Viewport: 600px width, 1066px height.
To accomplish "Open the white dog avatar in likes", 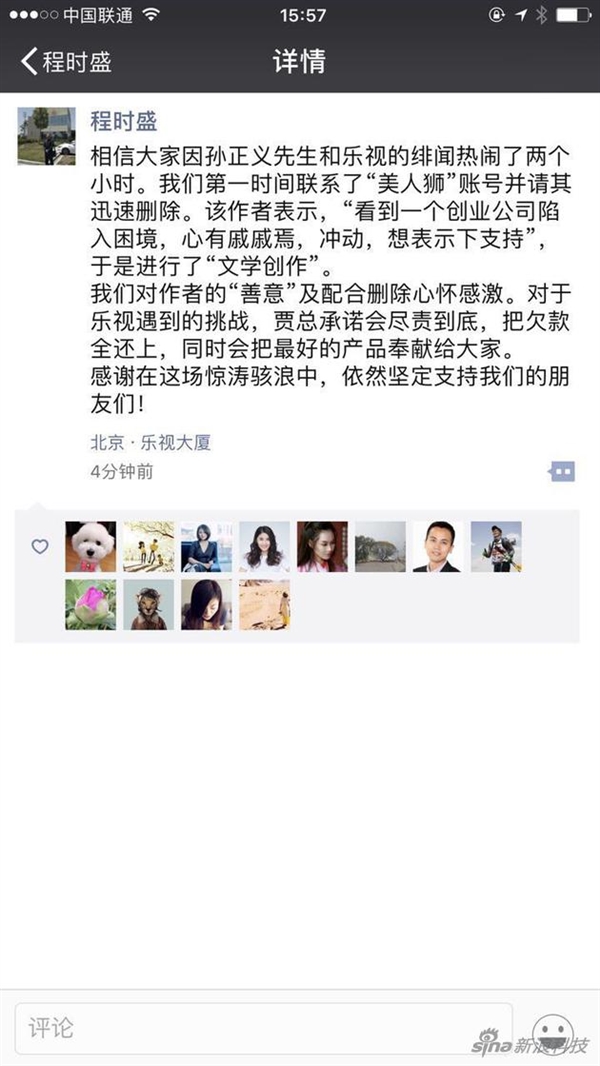I will click(90, 546).
